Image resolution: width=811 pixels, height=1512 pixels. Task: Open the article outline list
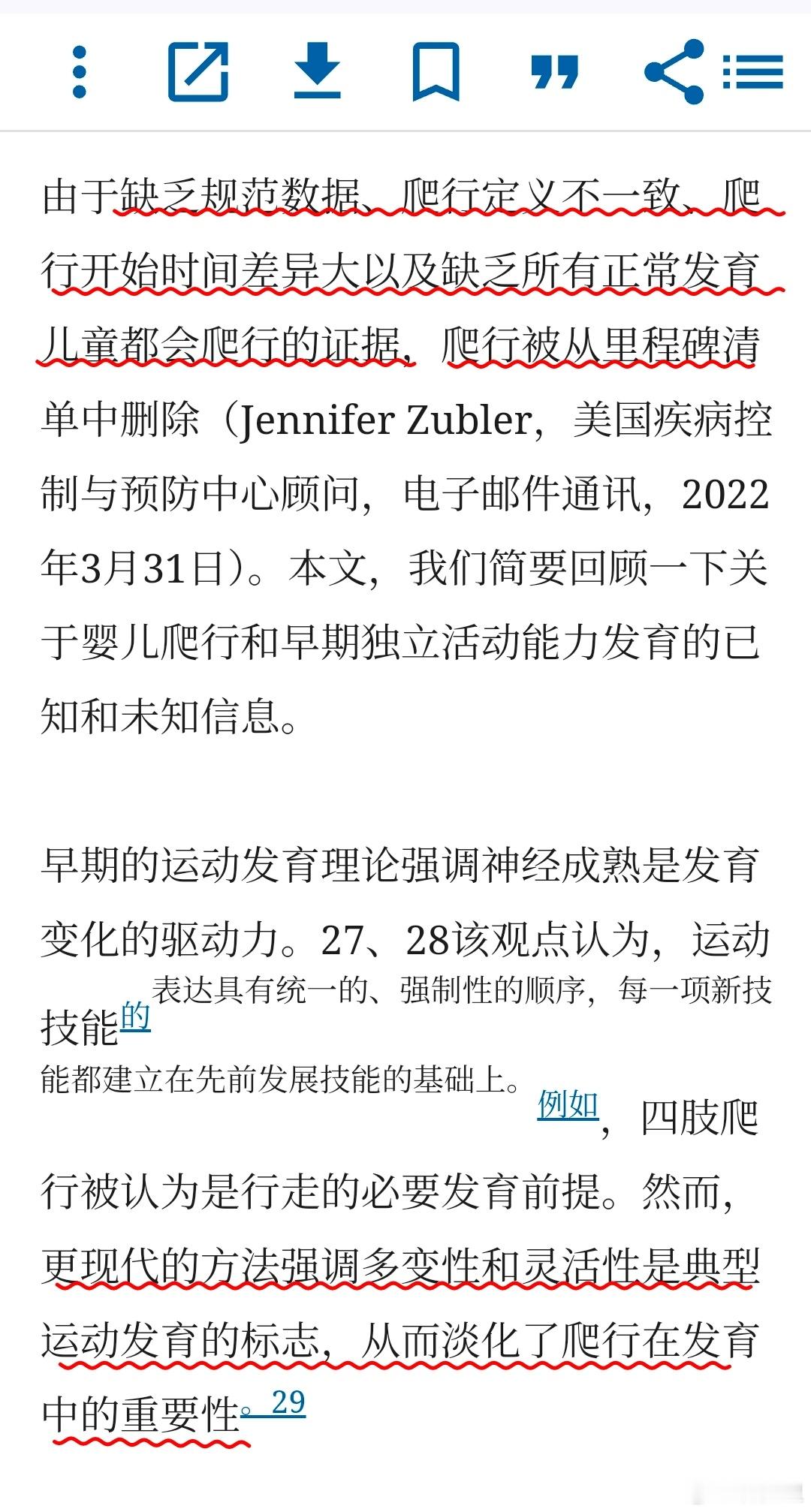(x=753, y=72)
